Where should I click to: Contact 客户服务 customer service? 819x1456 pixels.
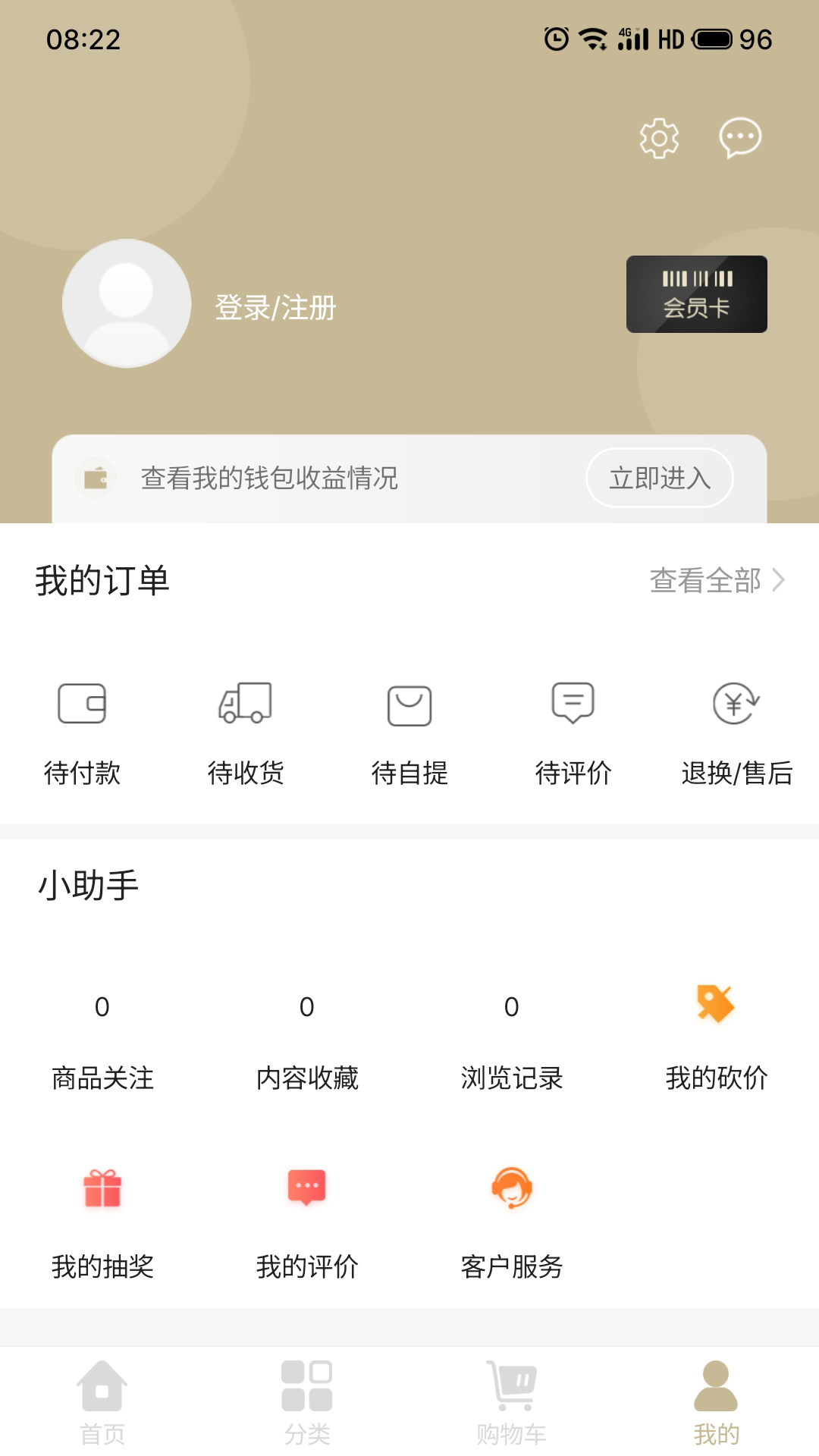tap(512, 1222)
